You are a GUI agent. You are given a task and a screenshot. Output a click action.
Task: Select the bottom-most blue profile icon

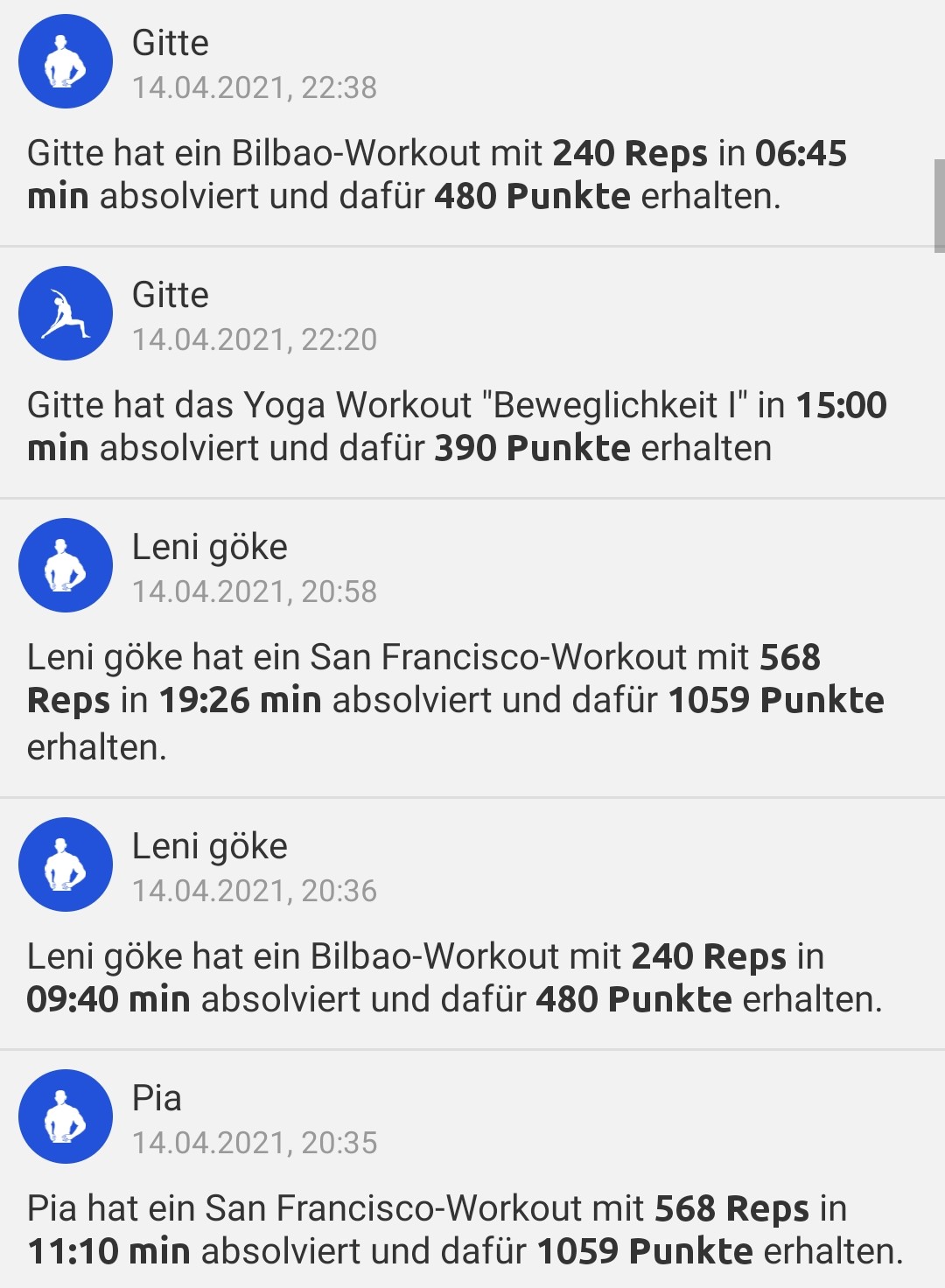(65, 1116)
